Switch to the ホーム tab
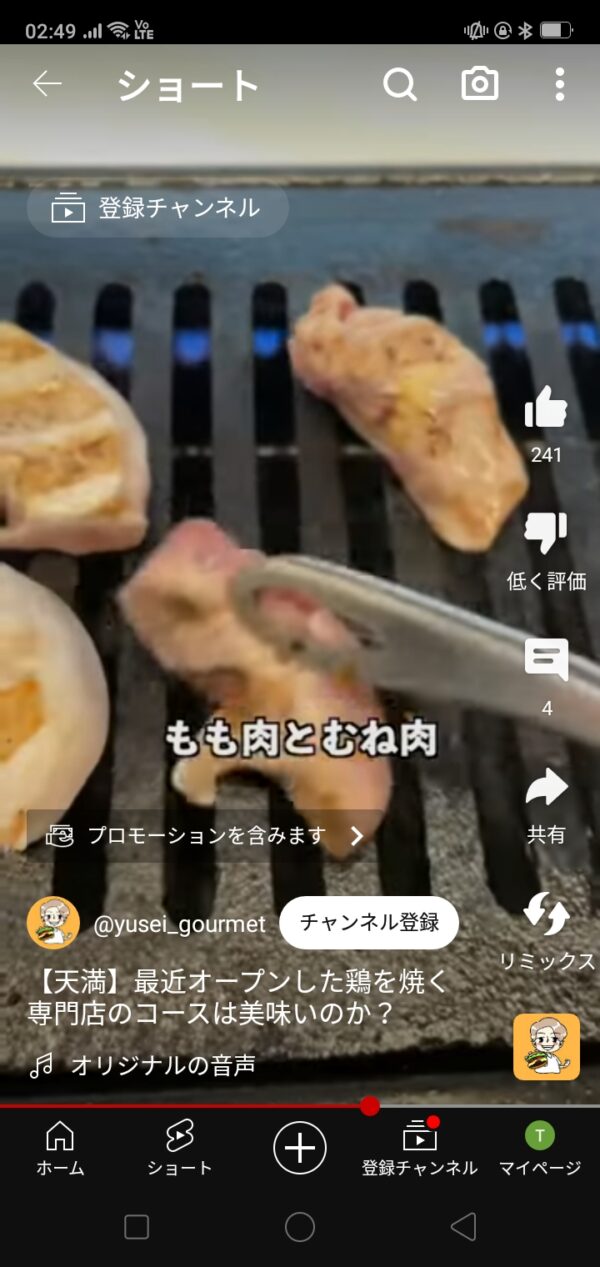600x1267 pixels. tap(60, 1148)
